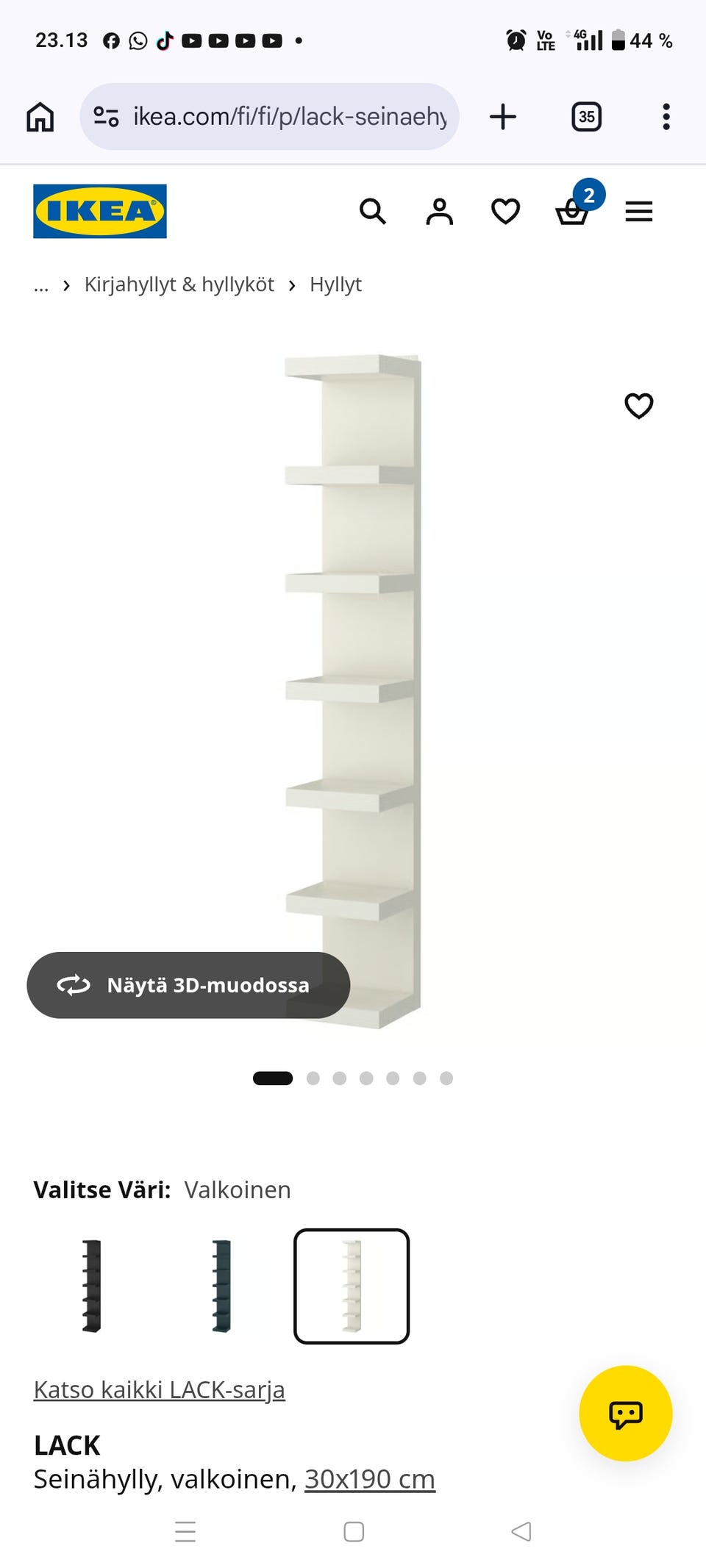Screen dimensions: 706x1568
Task: Open the yellow chat support button
Action: [x=626, y=1413]
